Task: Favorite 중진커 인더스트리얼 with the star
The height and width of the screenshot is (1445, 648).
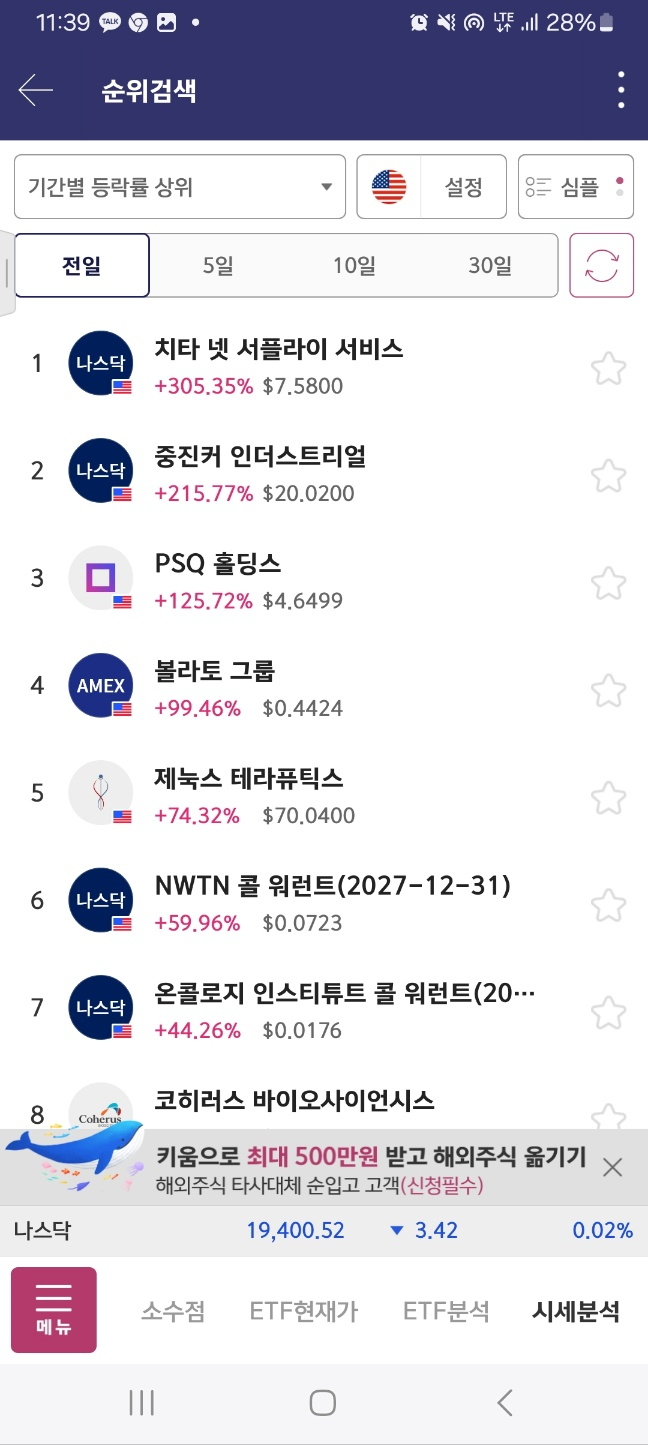Action: point(608,475)
